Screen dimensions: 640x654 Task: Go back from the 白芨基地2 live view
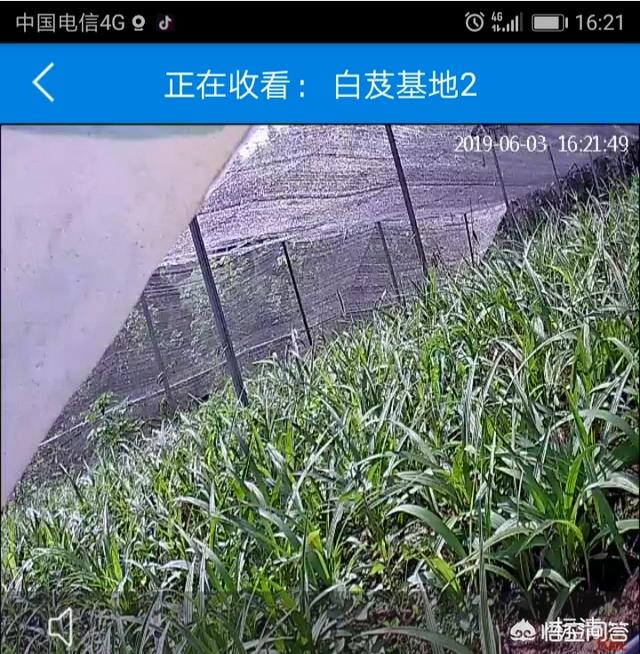43,83
